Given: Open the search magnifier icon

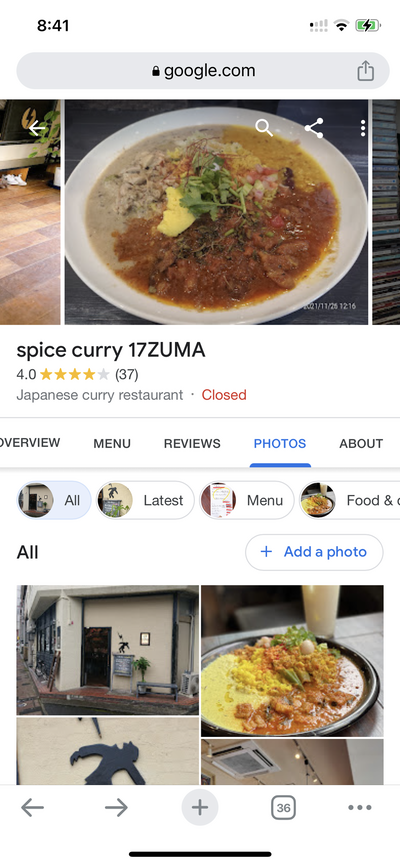Looking at the screenshot, I should pyautogui.click(x=264, y=128).
